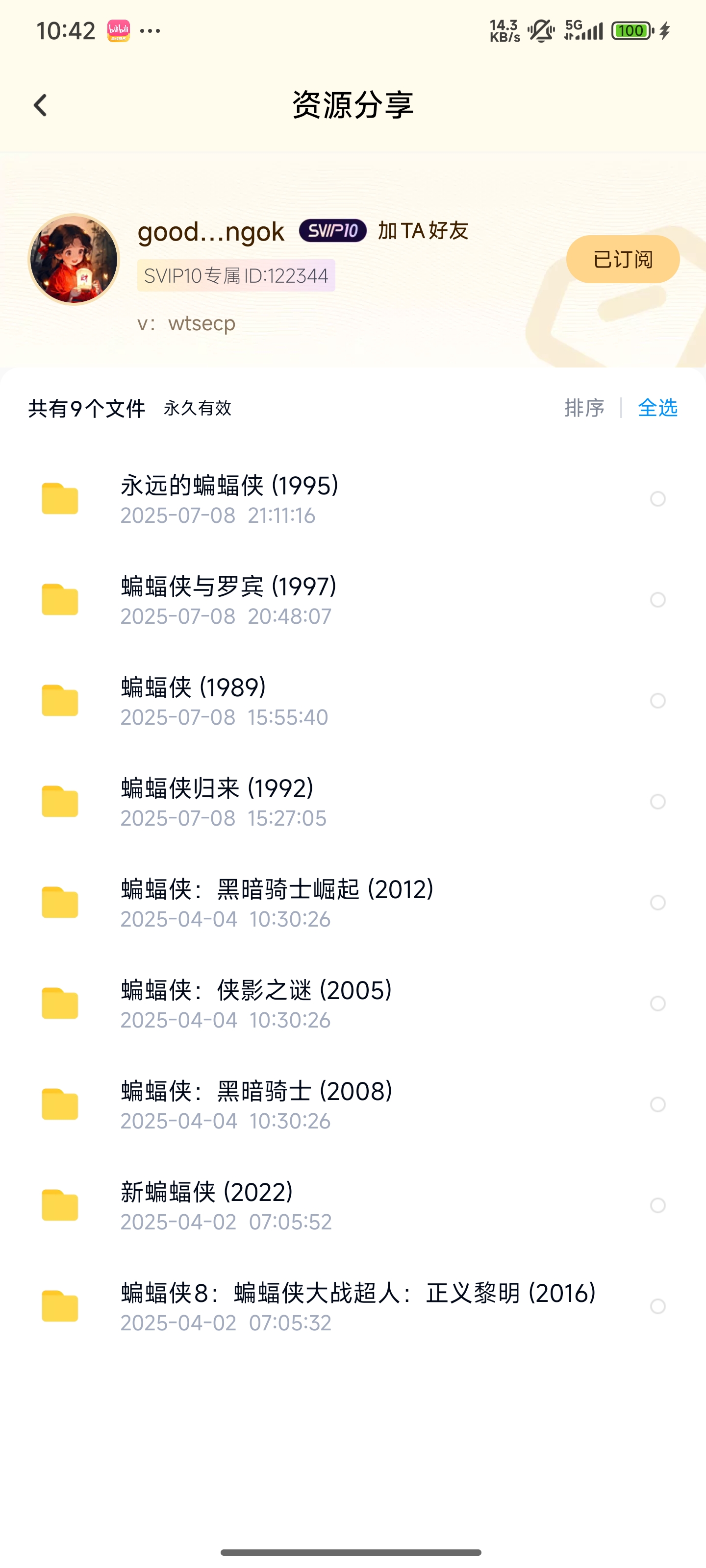Tap the user's avatar picture

pyautogui.click(x=72, y=258)
